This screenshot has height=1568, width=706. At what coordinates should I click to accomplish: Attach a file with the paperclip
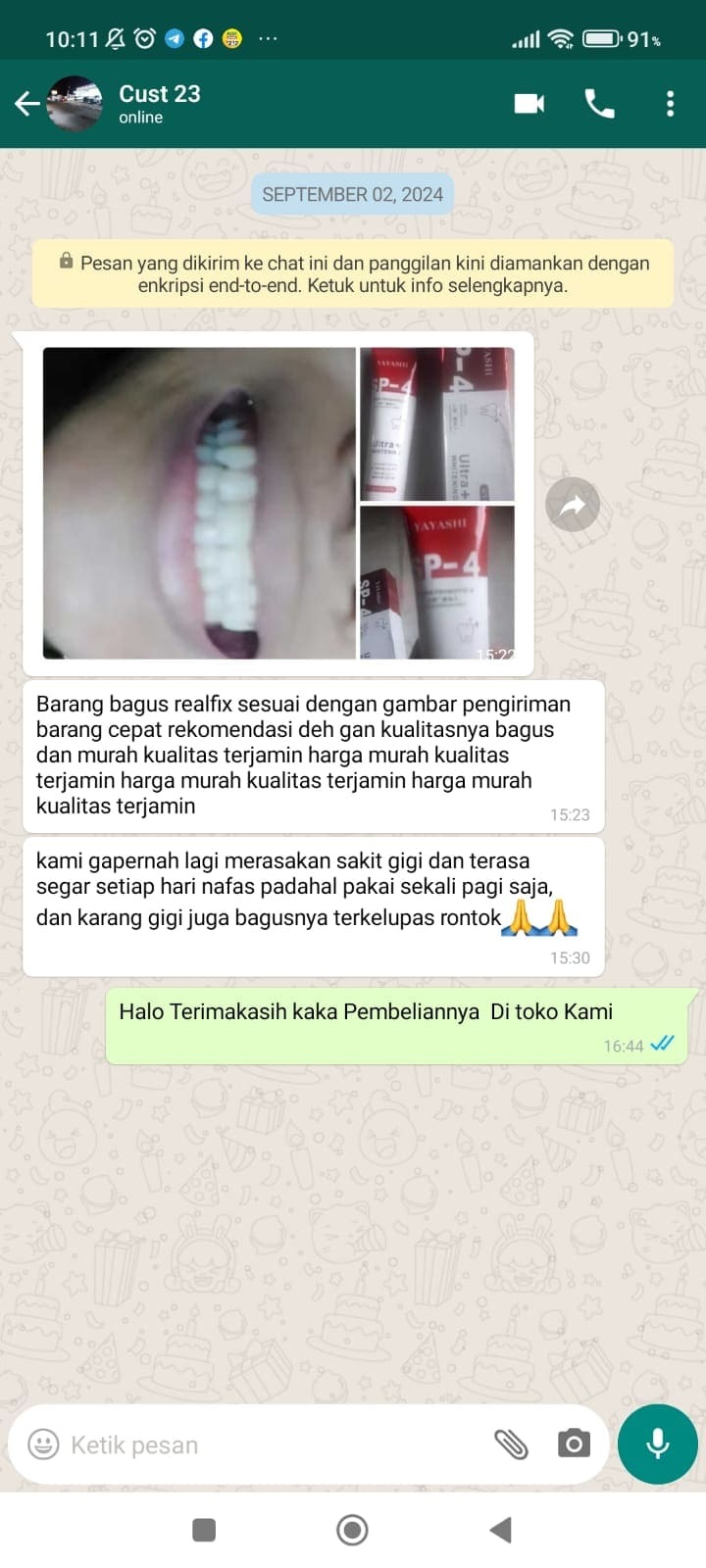511,1444
